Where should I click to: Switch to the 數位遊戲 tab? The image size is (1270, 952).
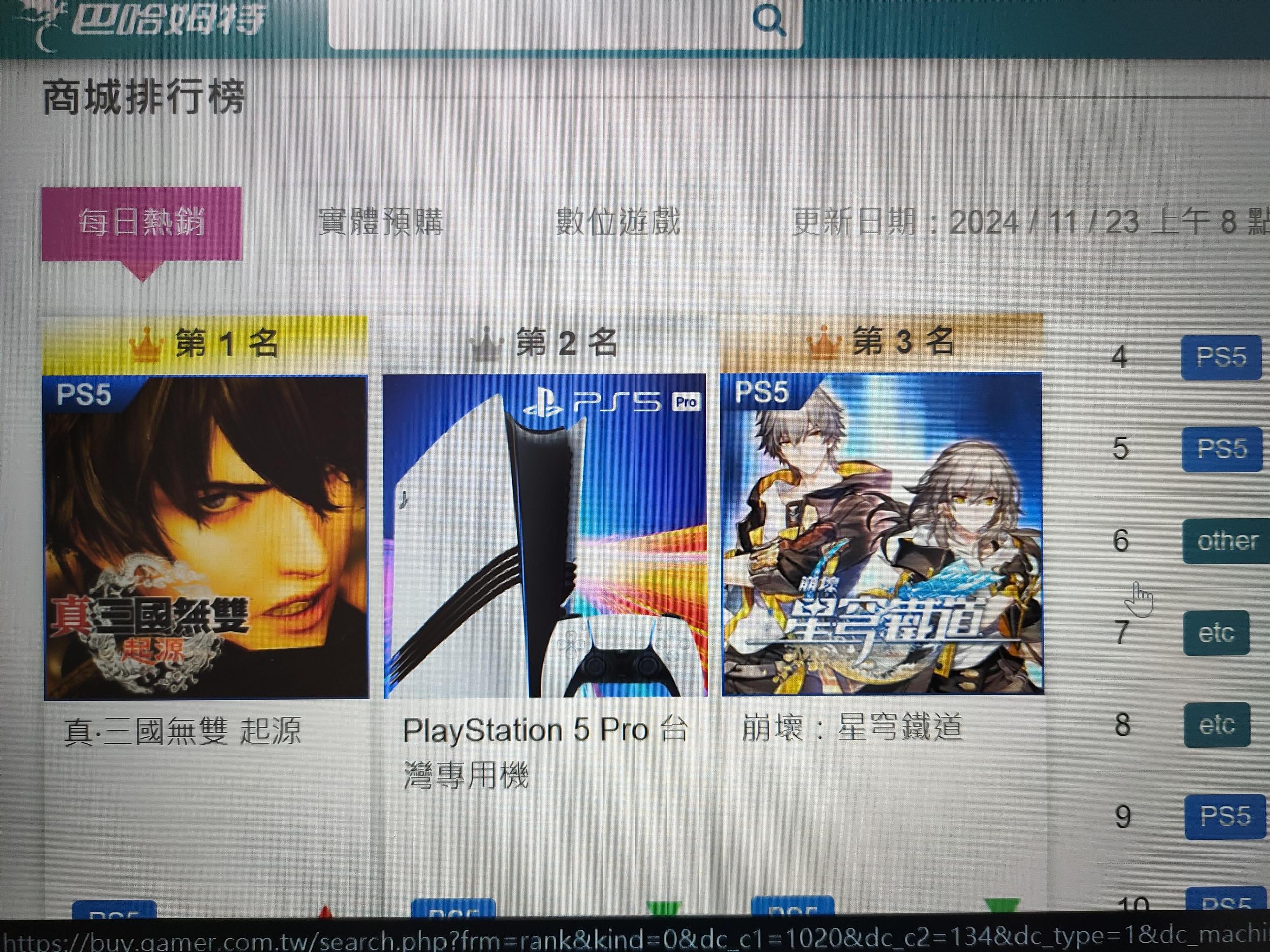[618, 221]
